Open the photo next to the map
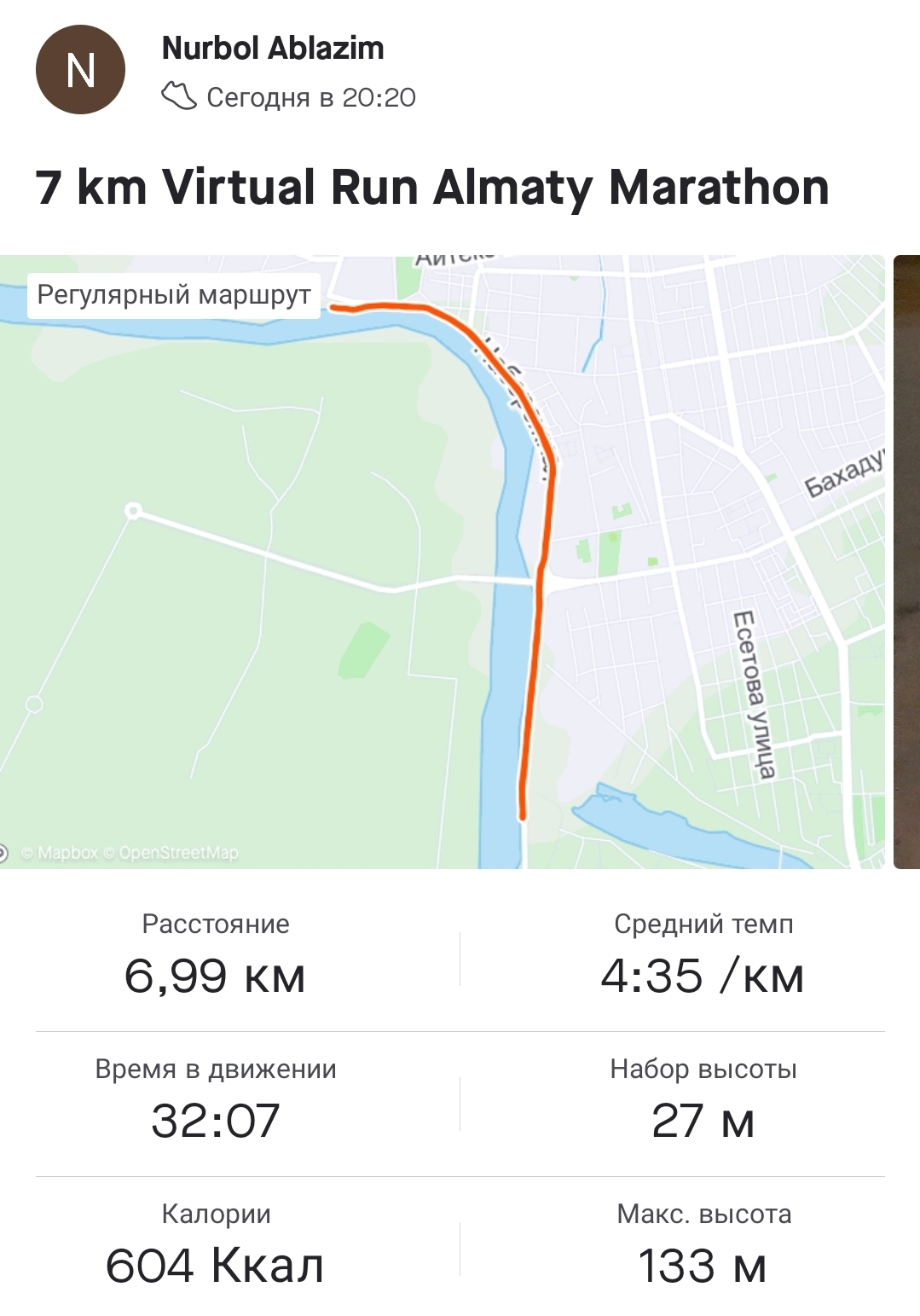The image size is (920, 1316). click(x=907, y=561)
